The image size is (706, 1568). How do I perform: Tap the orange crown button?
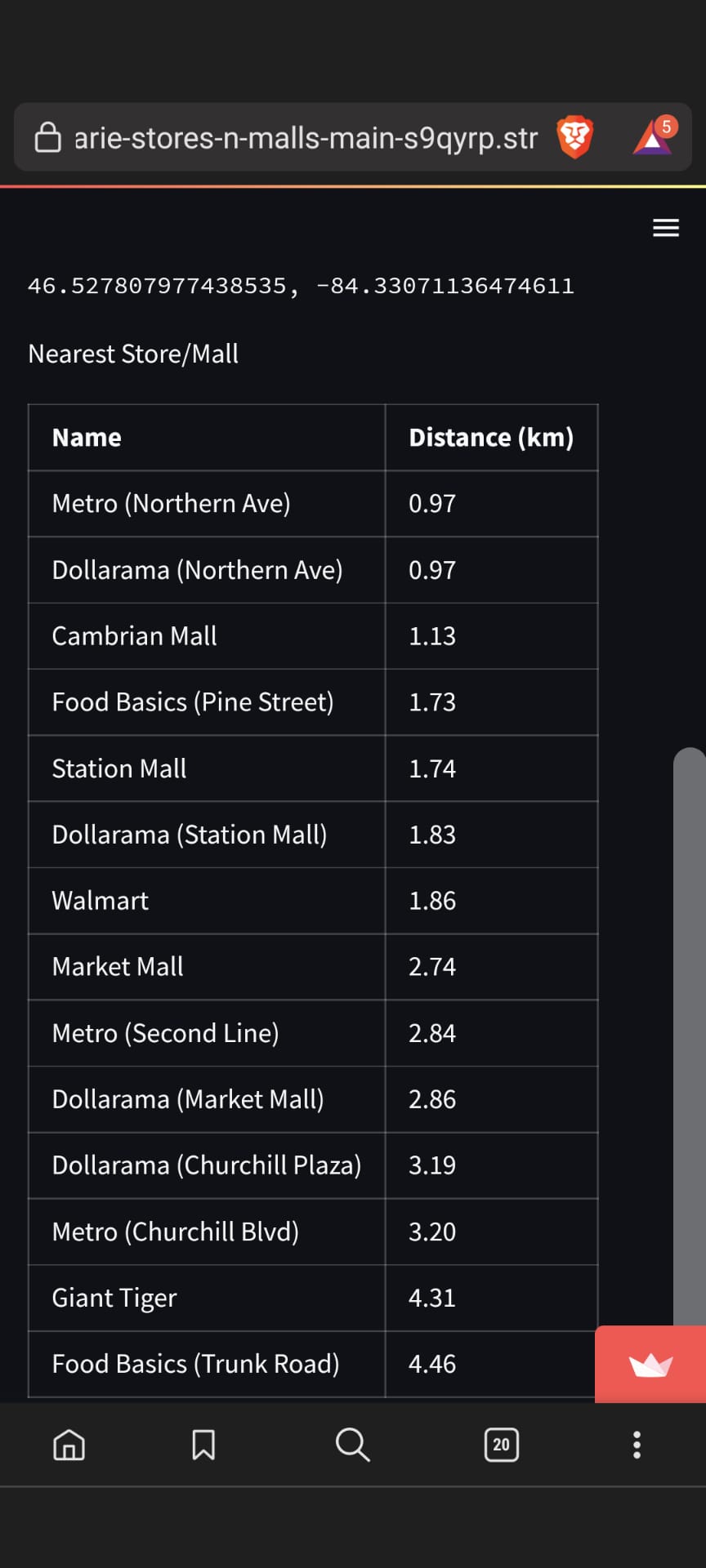(x=651, y=1364)
